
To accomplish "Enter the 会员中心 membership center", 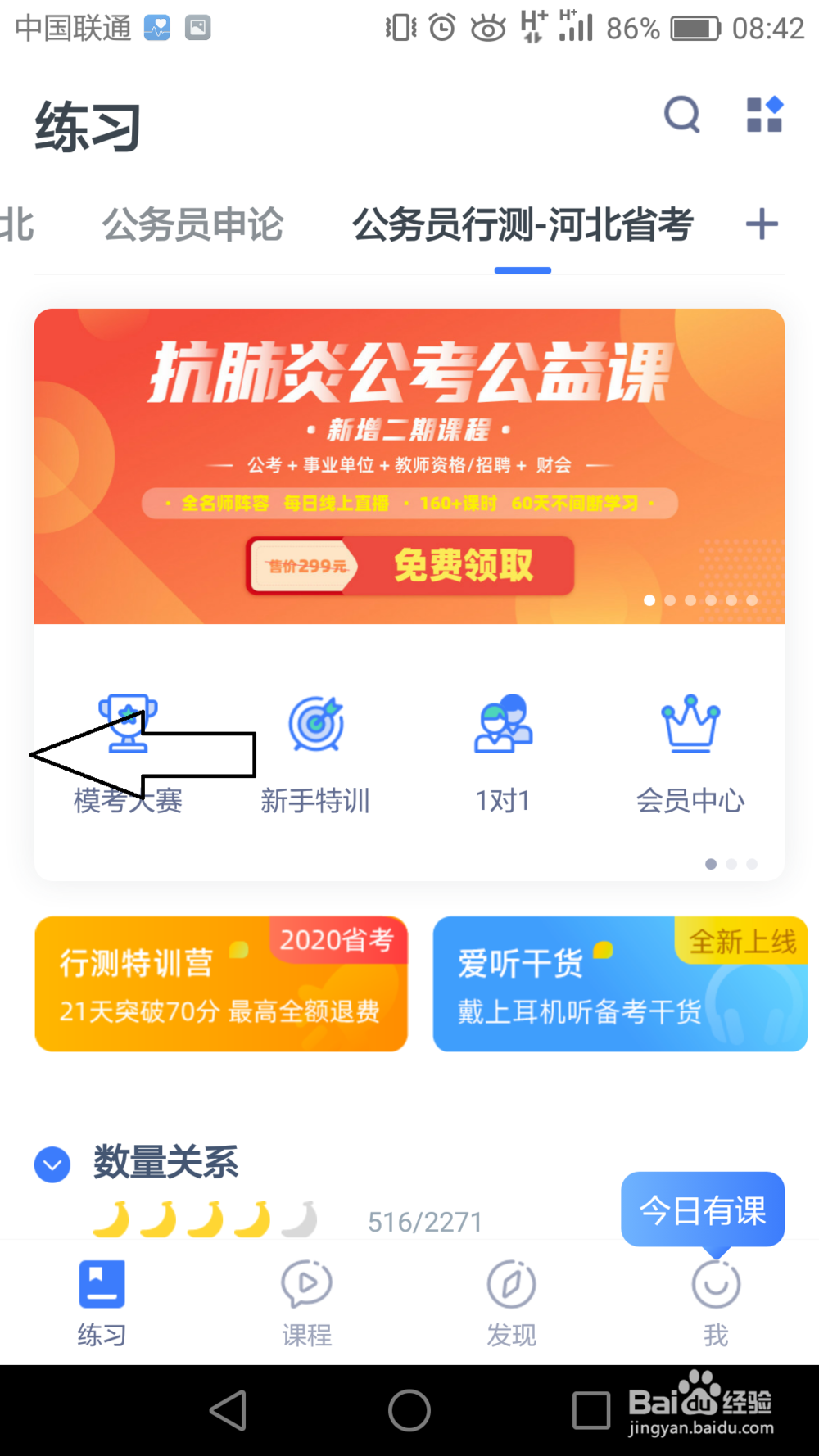I will [690, 753].
